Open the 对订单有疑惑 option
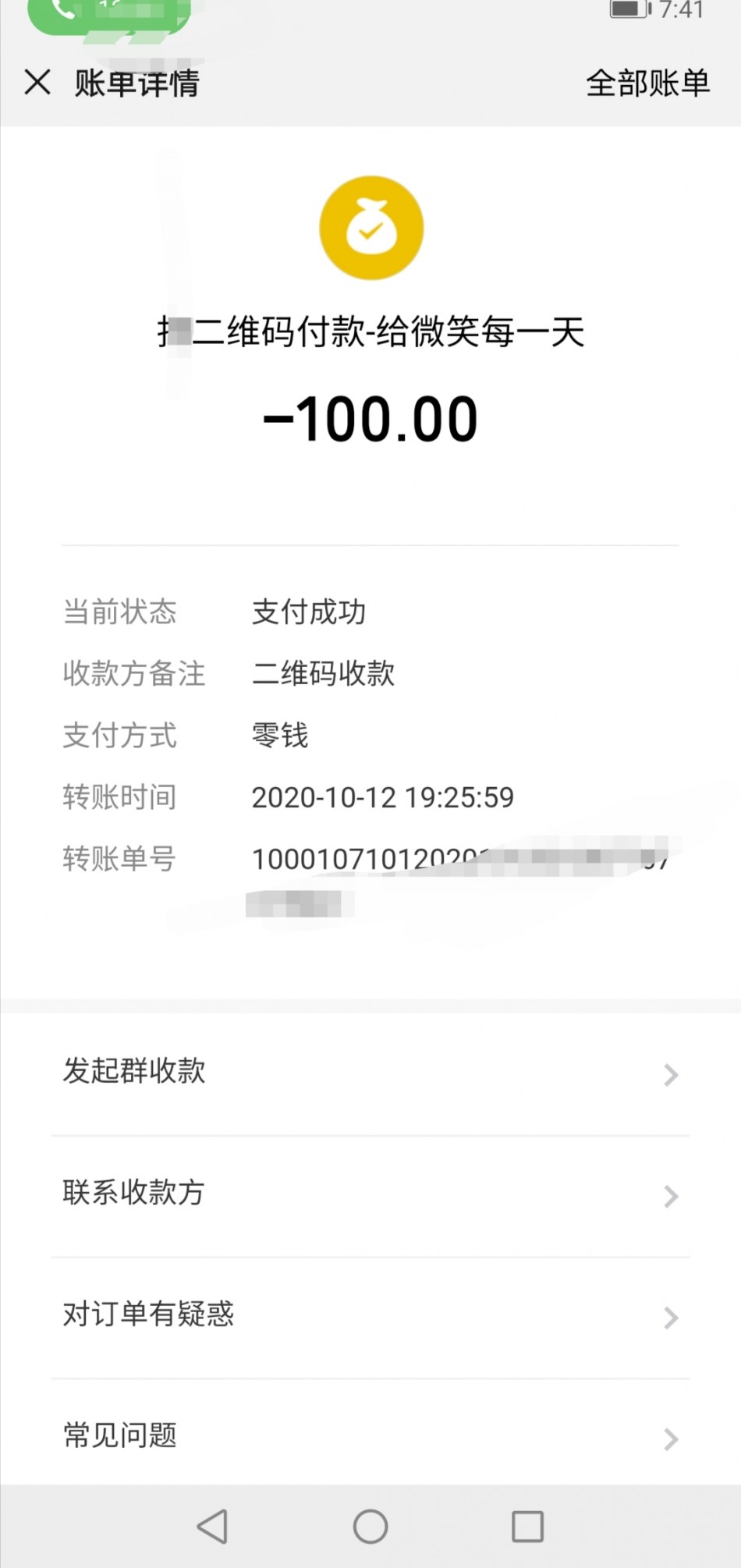Screen dimensions: 741x1568 point(370,1317)
